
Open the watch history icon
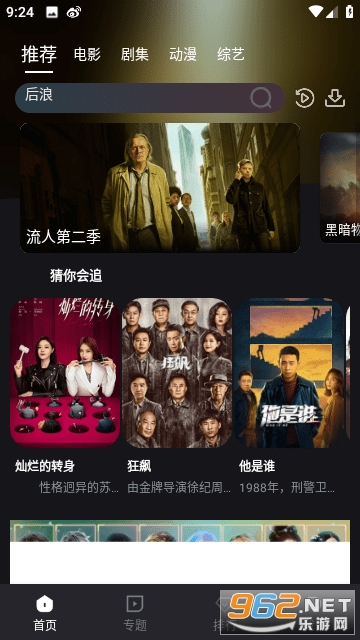304,98
